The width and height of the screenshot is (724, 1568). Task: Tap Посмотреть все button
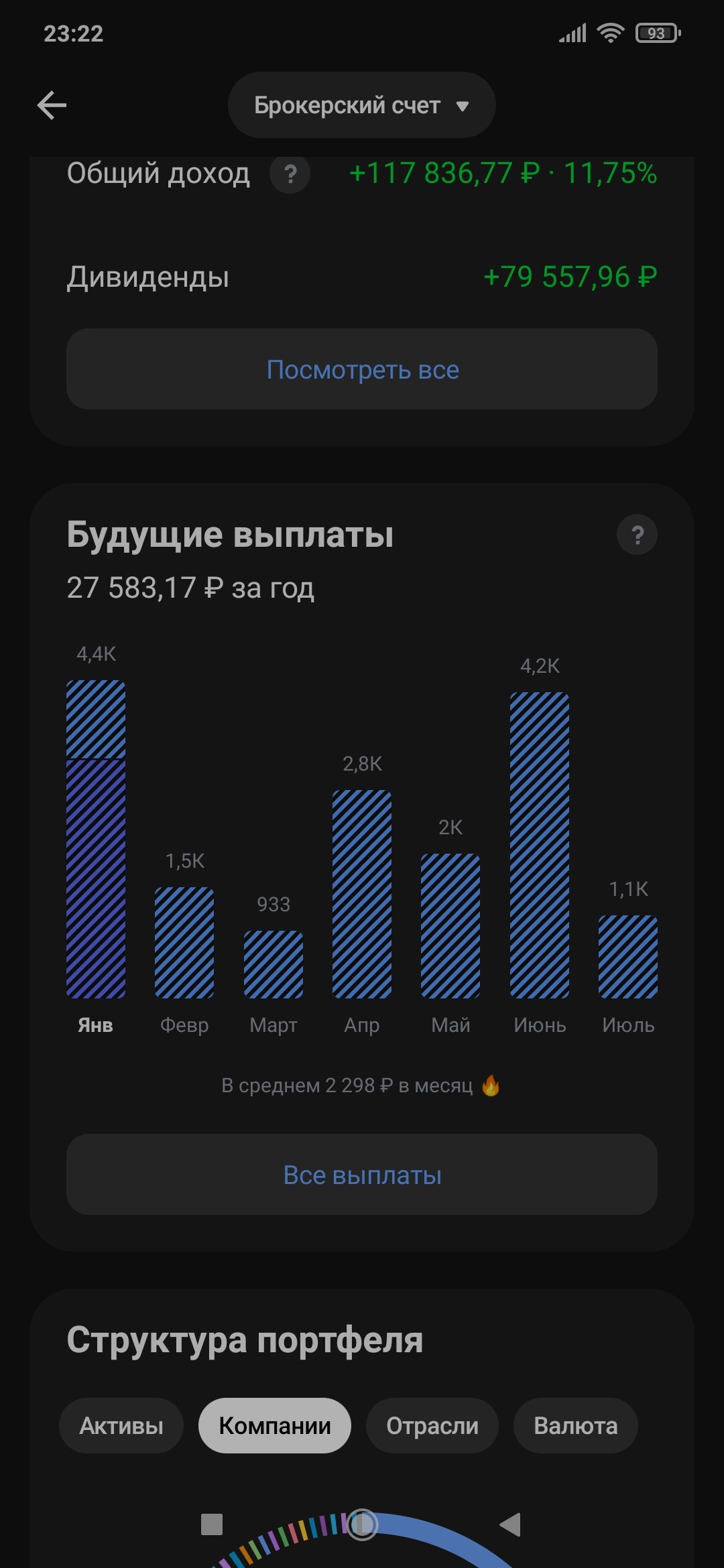click(x=362, y=369)
